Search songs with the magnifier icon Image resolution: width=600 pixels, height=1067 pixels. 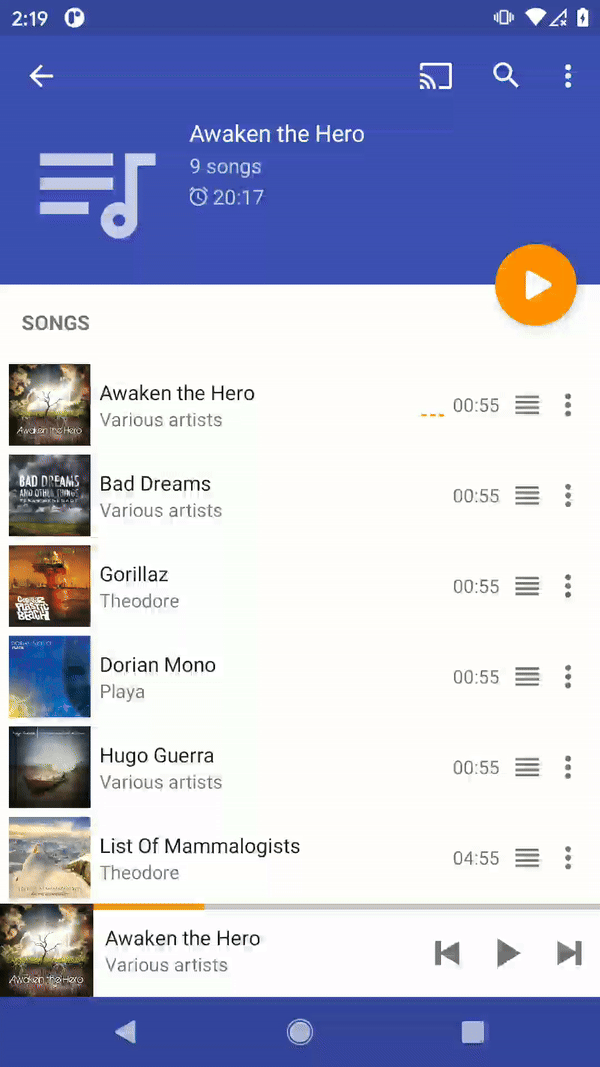506,76
